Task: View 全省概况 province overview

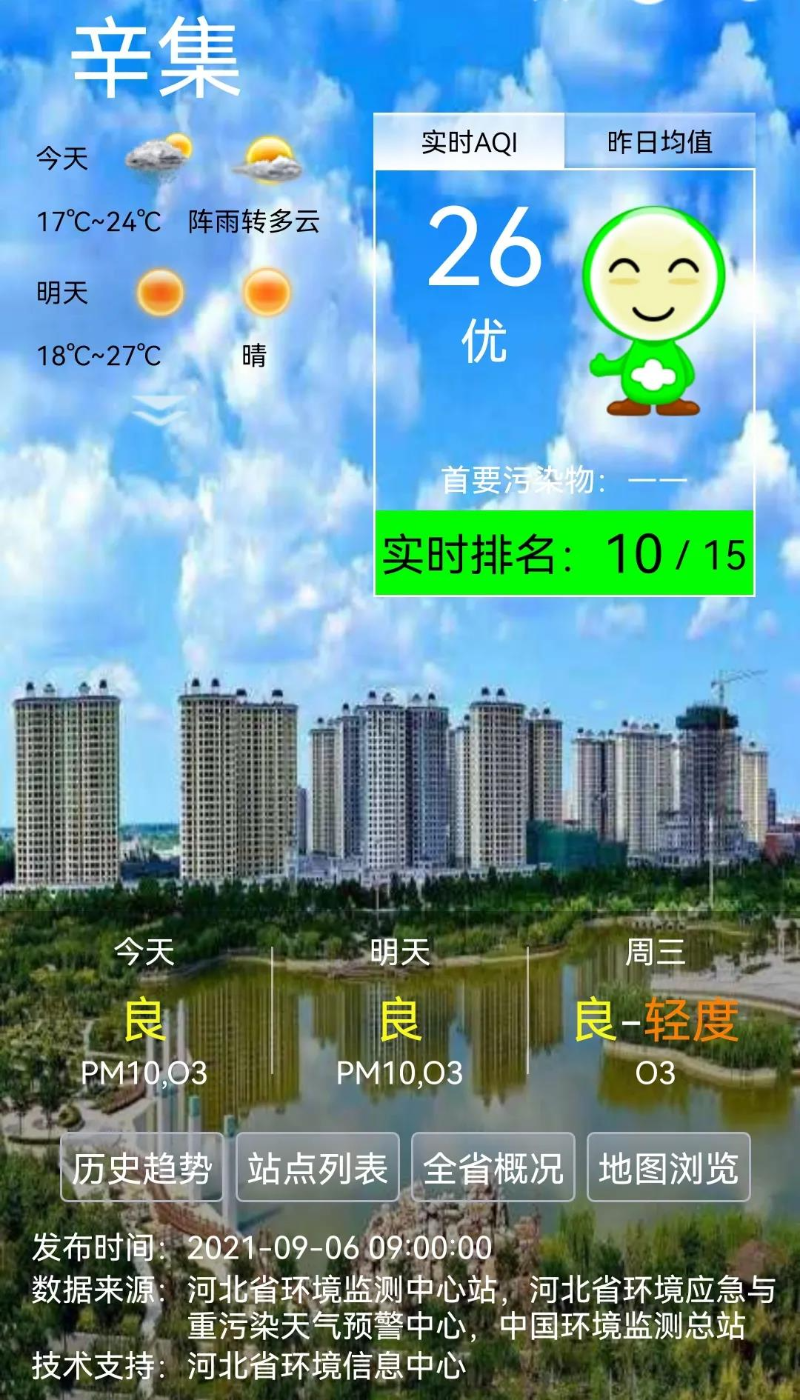Action: pyautogui.click(x=493, y=1167)
